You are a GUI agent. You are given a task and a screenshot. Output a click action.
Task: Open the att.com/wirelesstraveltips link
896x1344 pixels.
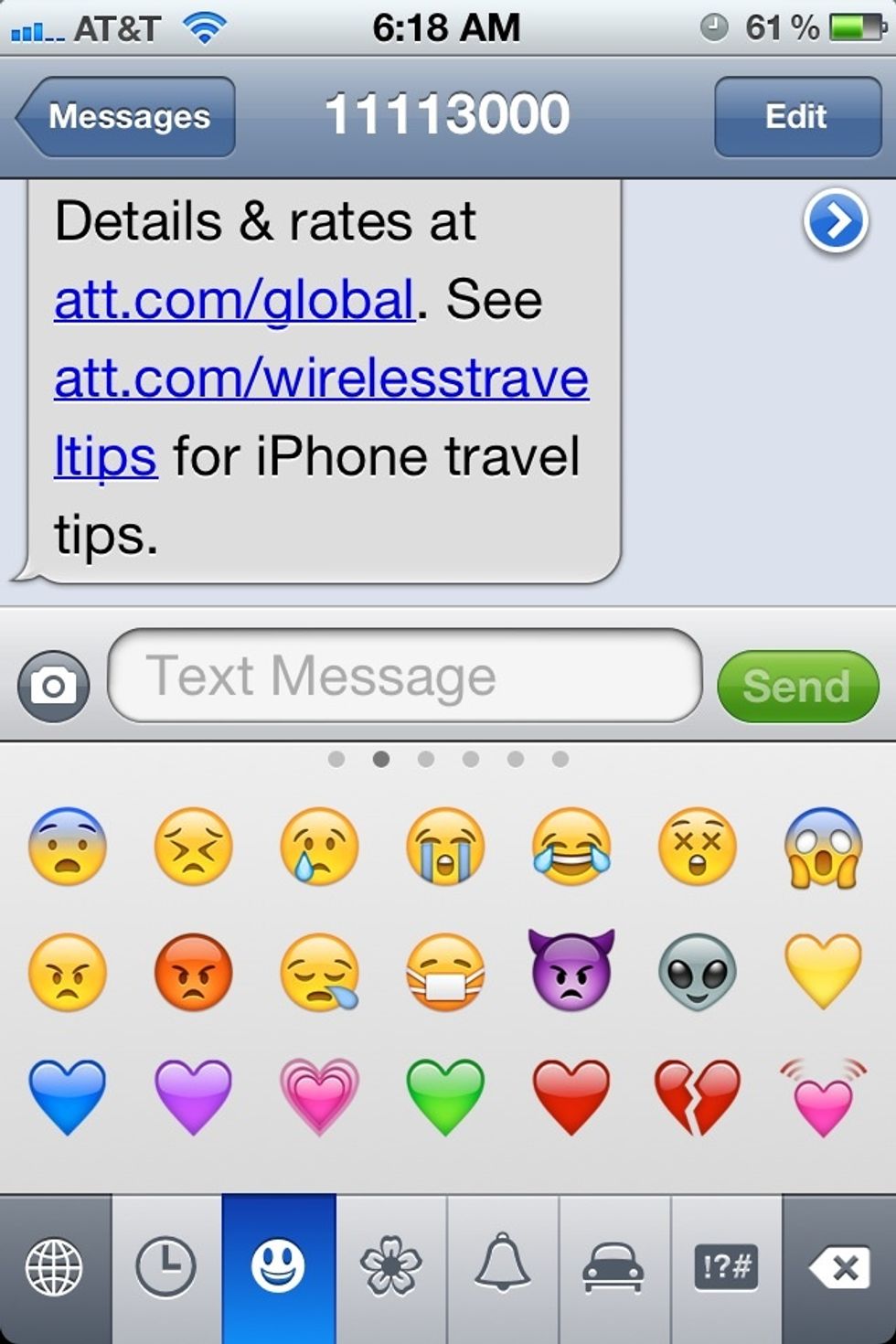[320, 379]
